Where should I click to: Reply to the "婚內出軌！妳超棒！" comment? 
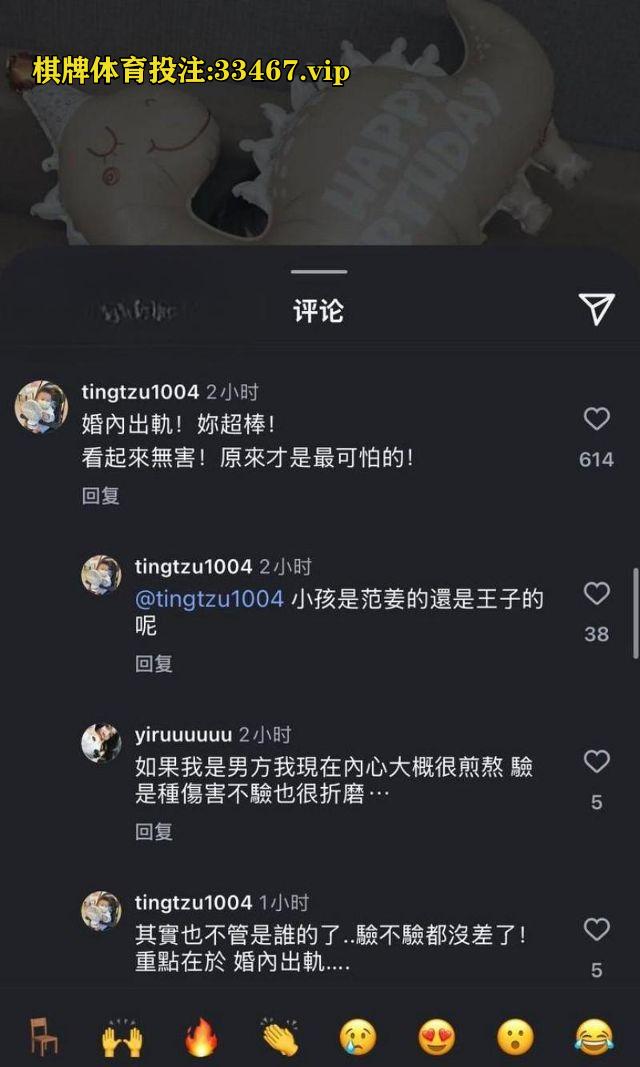100,495
